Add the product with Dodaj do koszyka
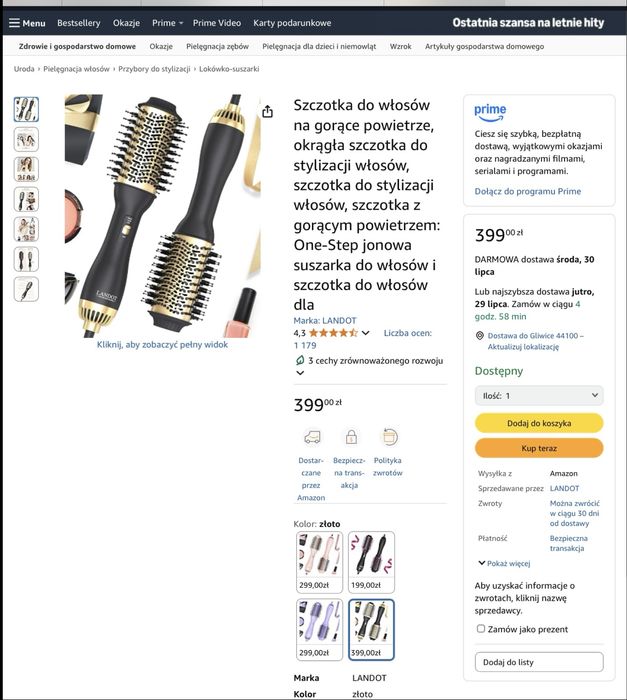Viewport: 627px width, 700px height. 539,423
